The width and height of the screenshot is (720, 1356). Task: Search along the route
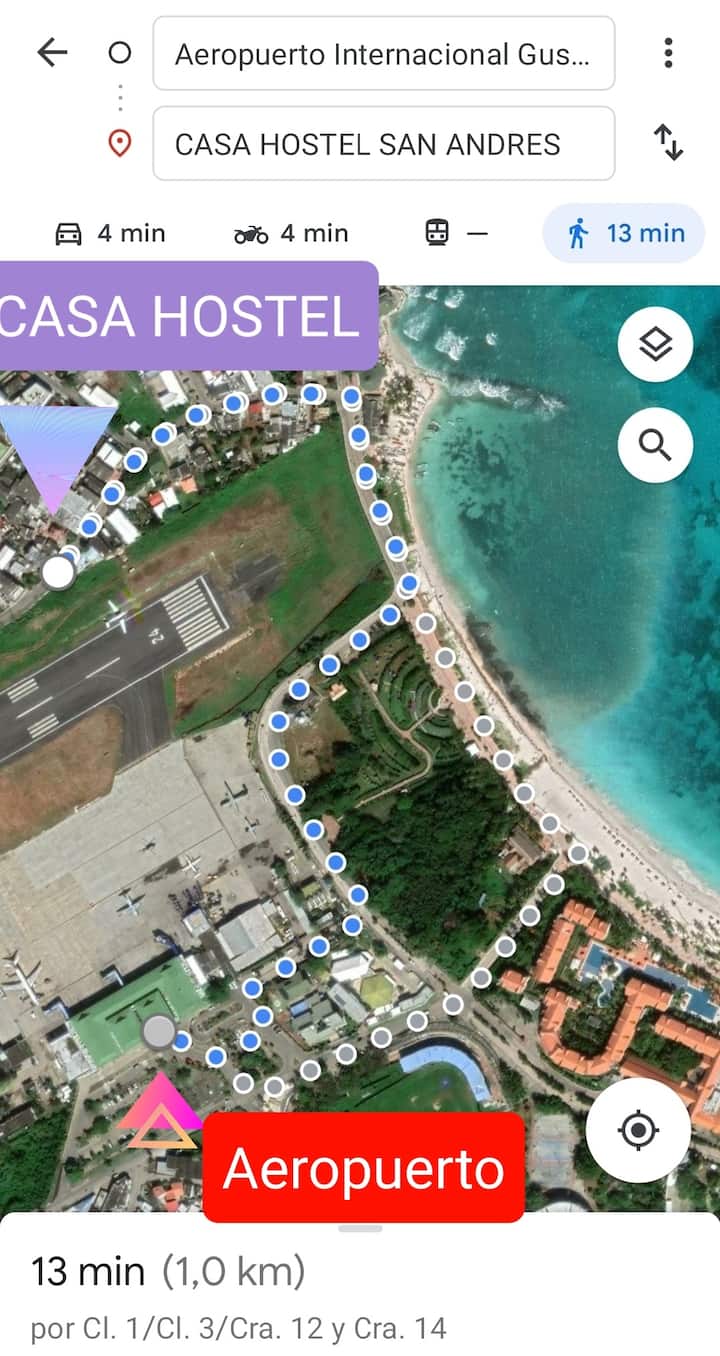[x=655, y=445]
